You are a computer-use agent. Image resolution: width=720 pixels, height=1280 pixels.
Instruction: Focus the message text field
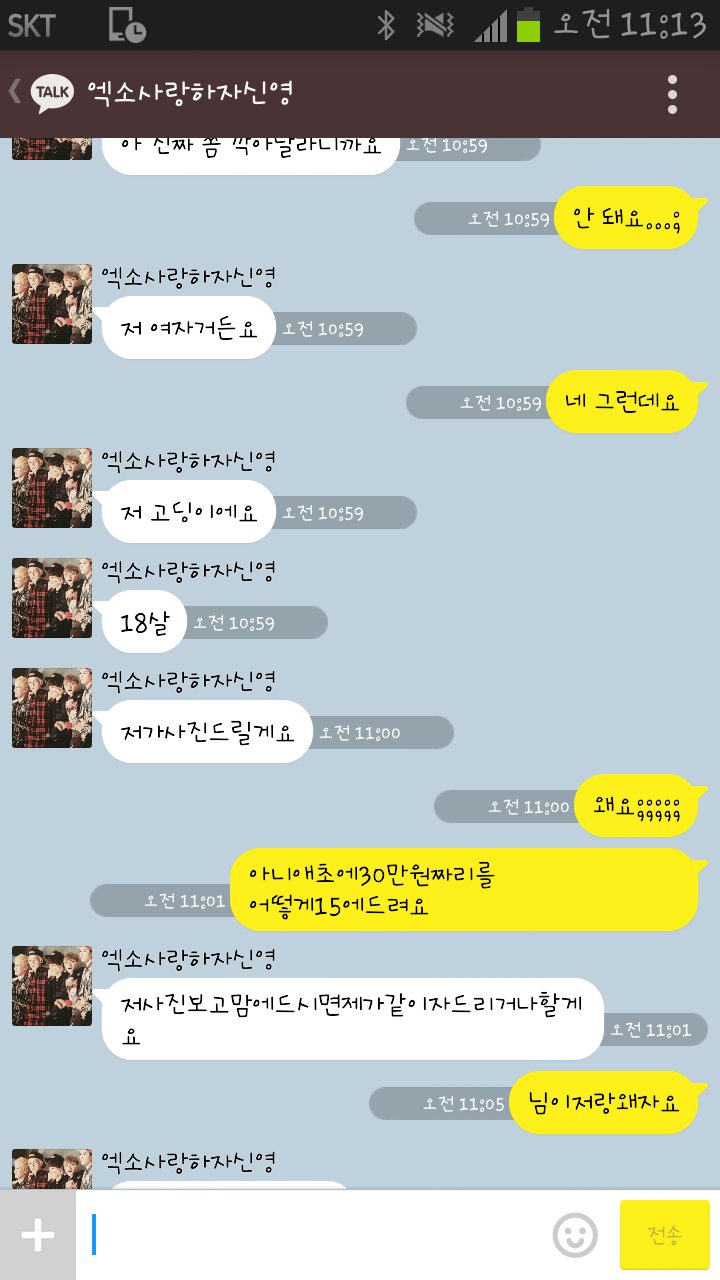pos(320,1235)
